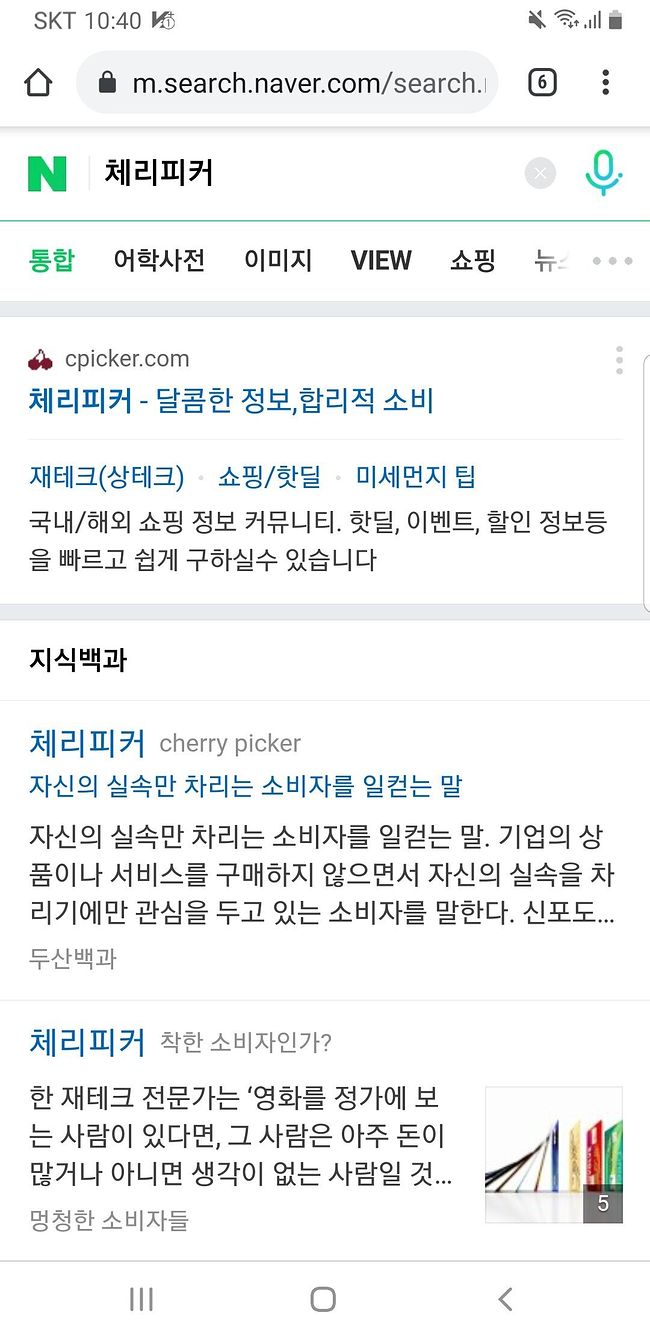The height and width of the screenshot is (1336, 650).
Task: Tap the green Naver N logo
Action: pos(47,174)
